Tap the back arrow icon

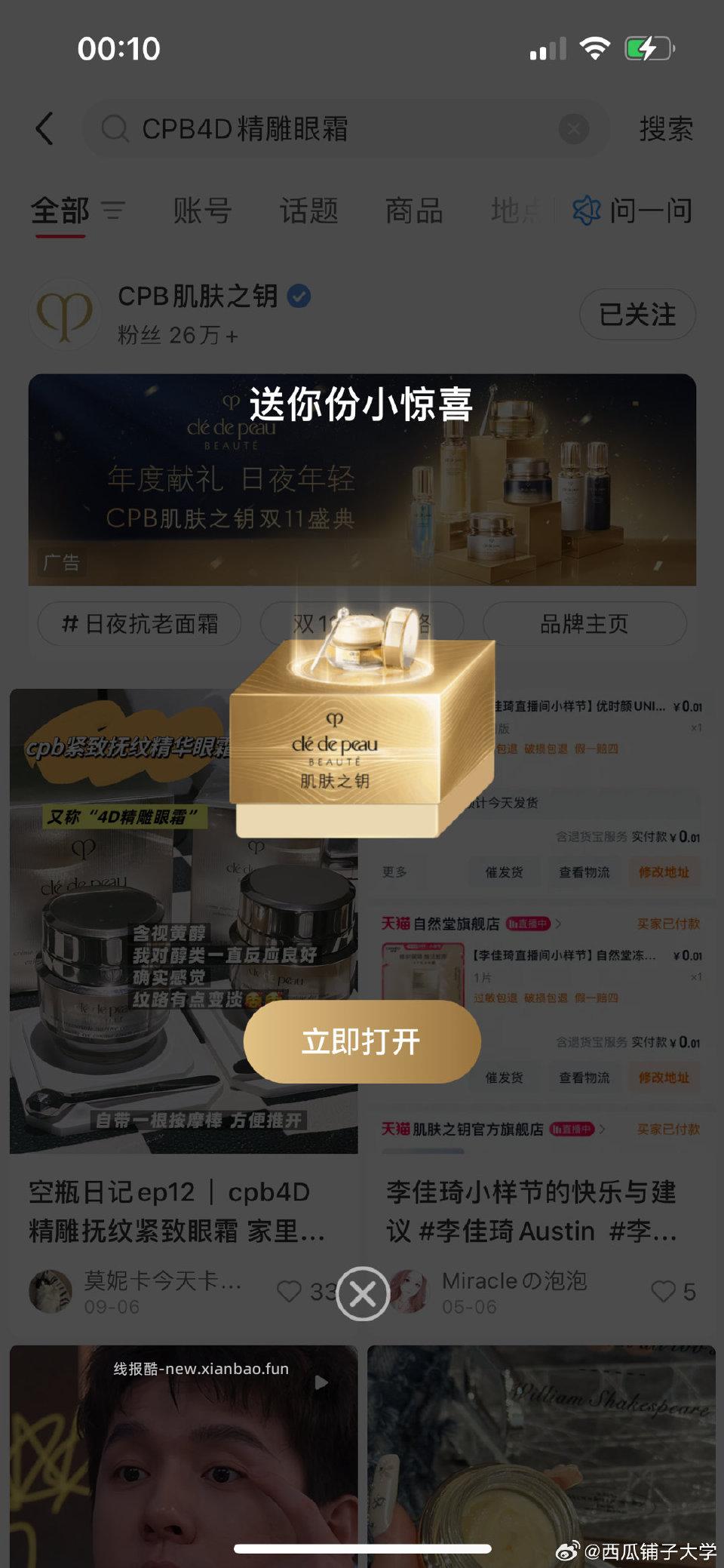point(45,128)
